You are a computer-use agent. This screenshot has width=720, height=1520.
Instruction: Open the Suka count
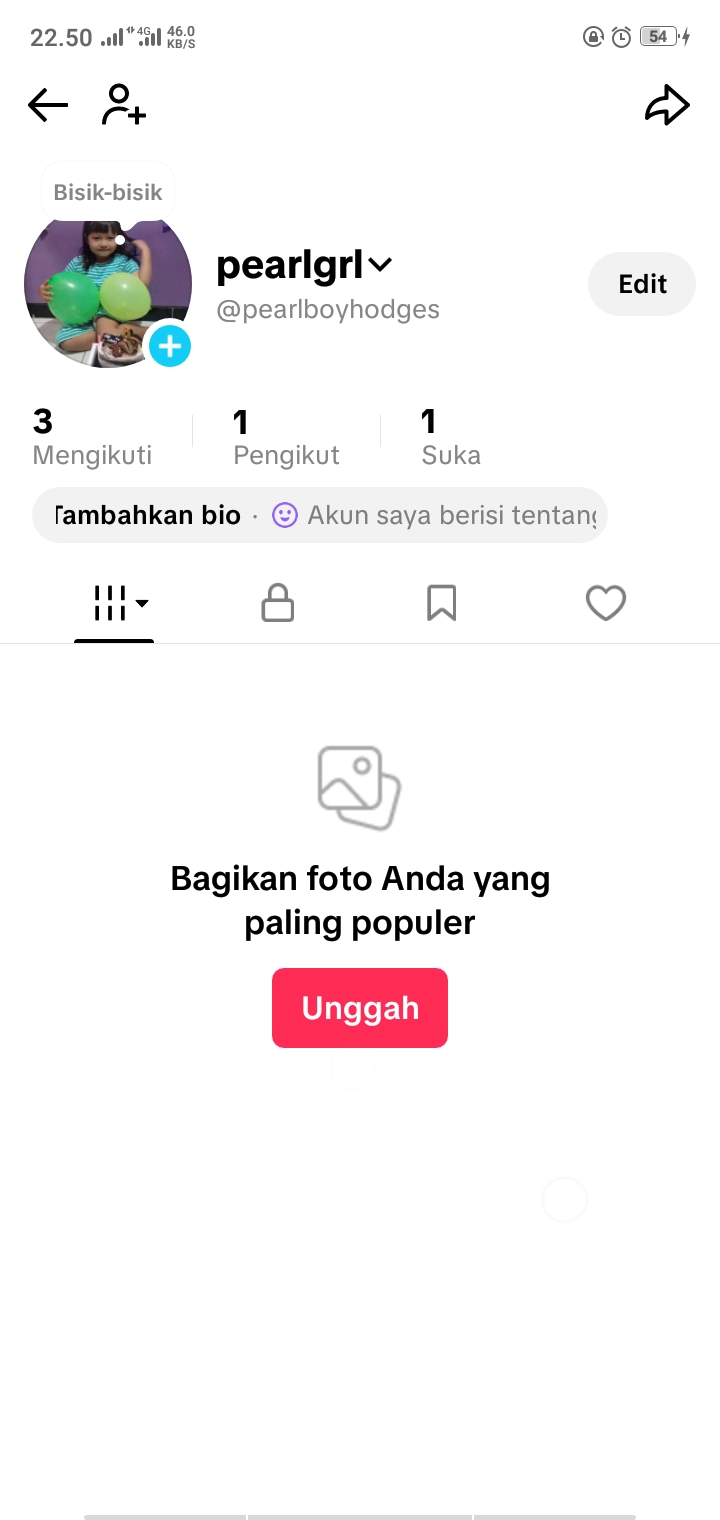[450, 438]
